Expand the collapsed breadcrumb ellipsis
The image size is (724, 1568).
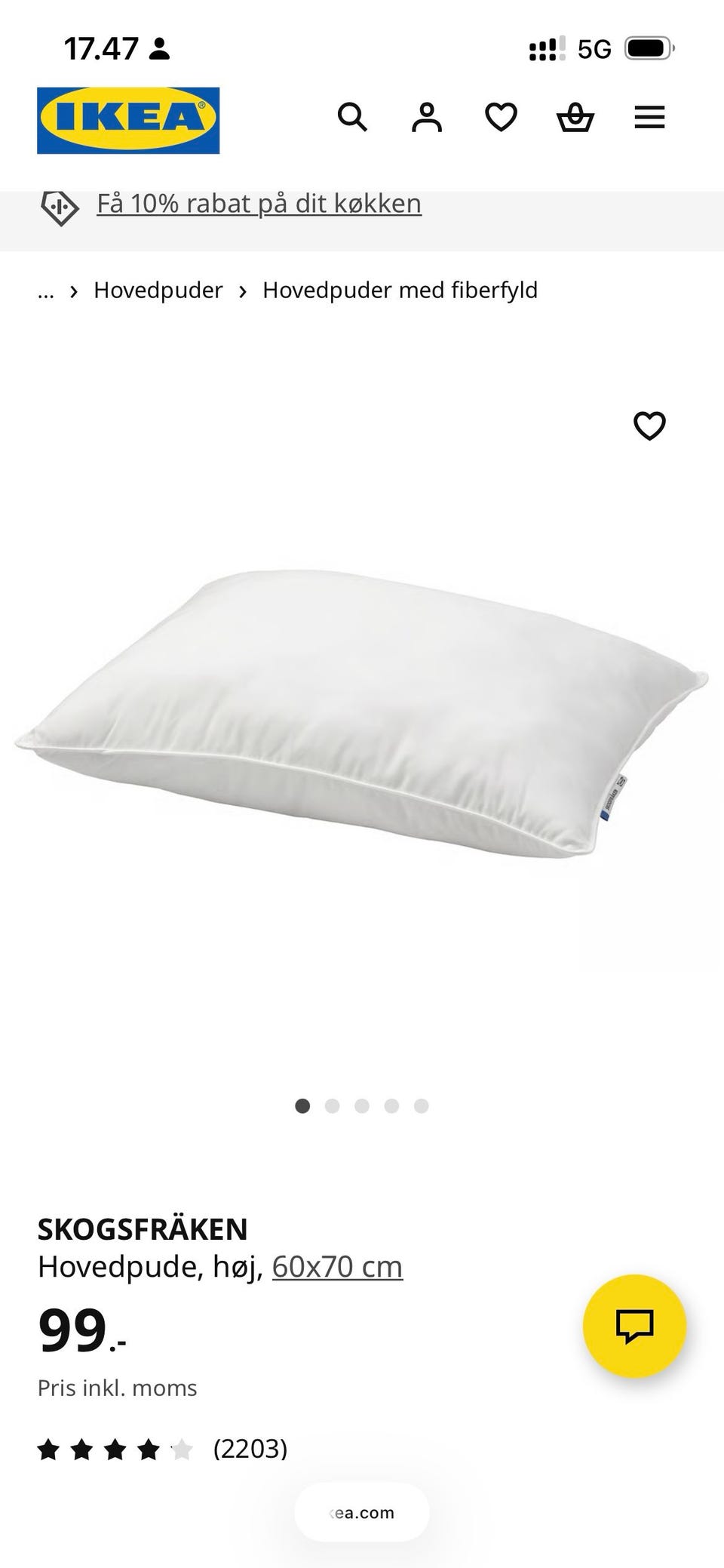click(46, 291)
